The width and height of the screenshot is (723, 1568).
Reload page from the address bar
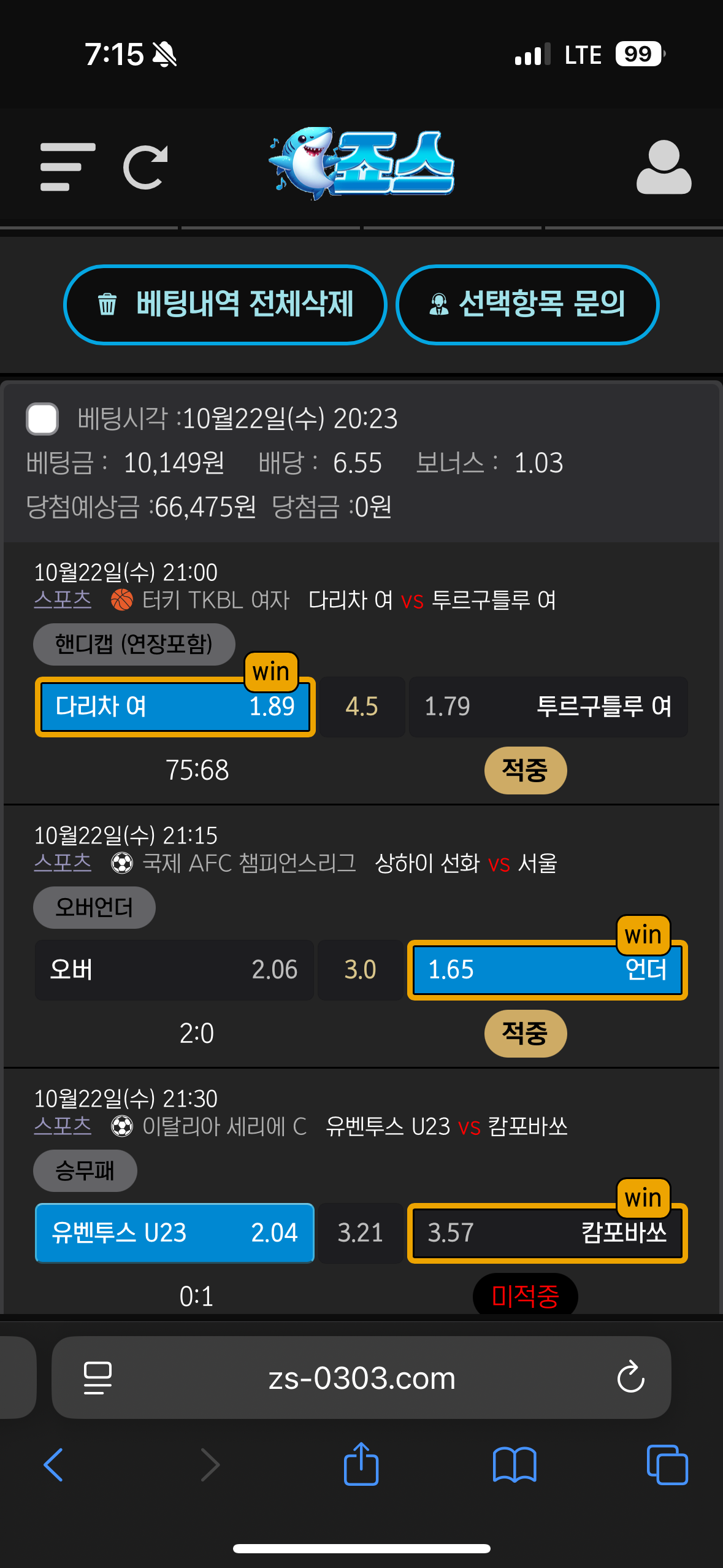(630, 1378)
